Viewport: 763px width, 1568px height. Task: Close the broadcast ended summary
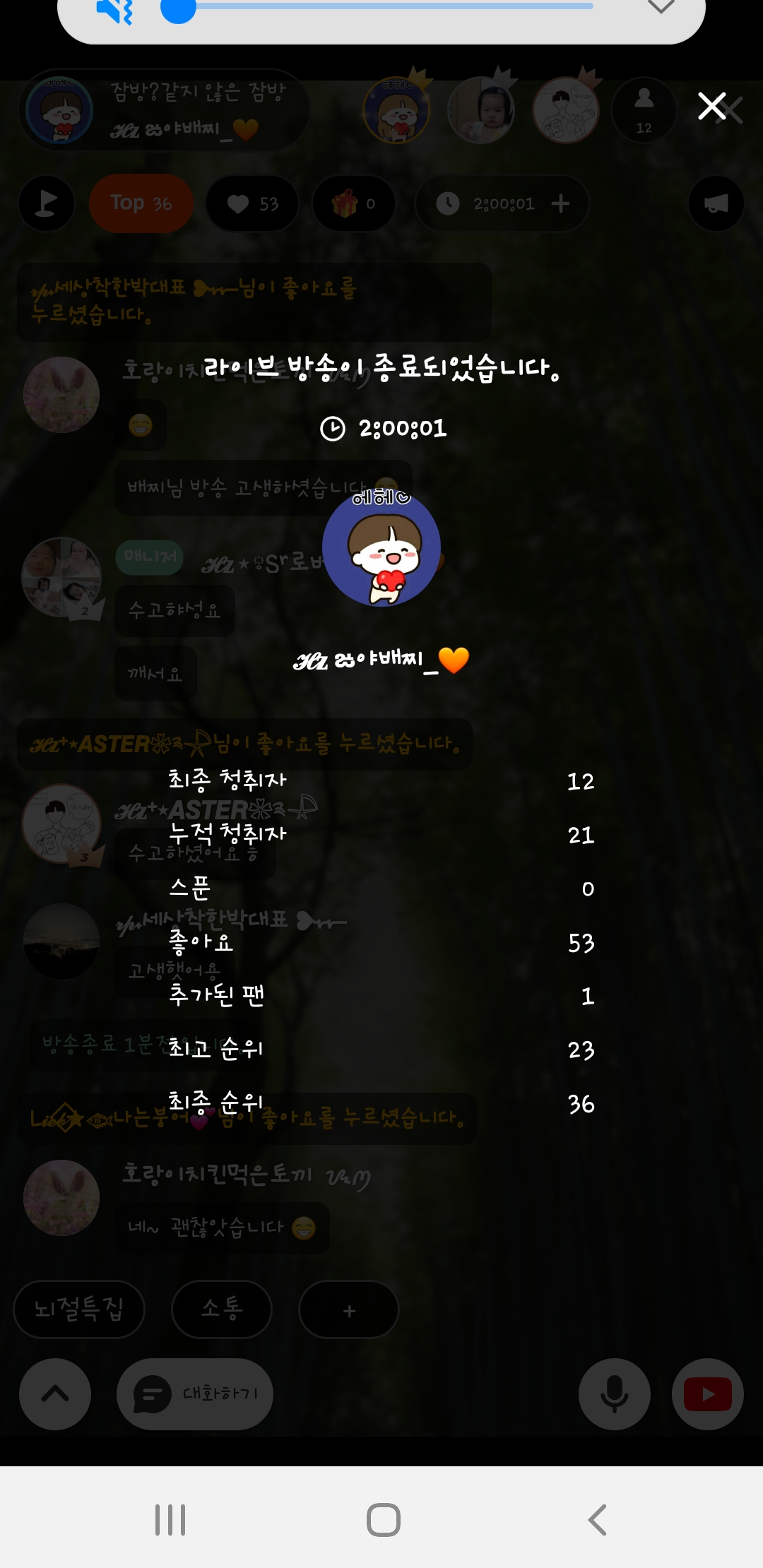point(712,107)
